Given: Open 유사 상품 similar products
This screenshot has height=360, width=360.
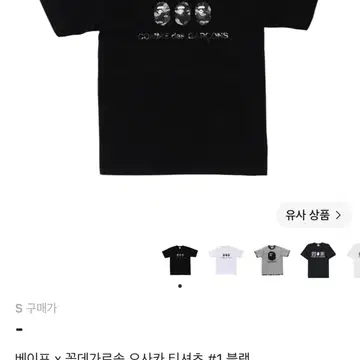Looking at the screenshot, I should point(314,215).
